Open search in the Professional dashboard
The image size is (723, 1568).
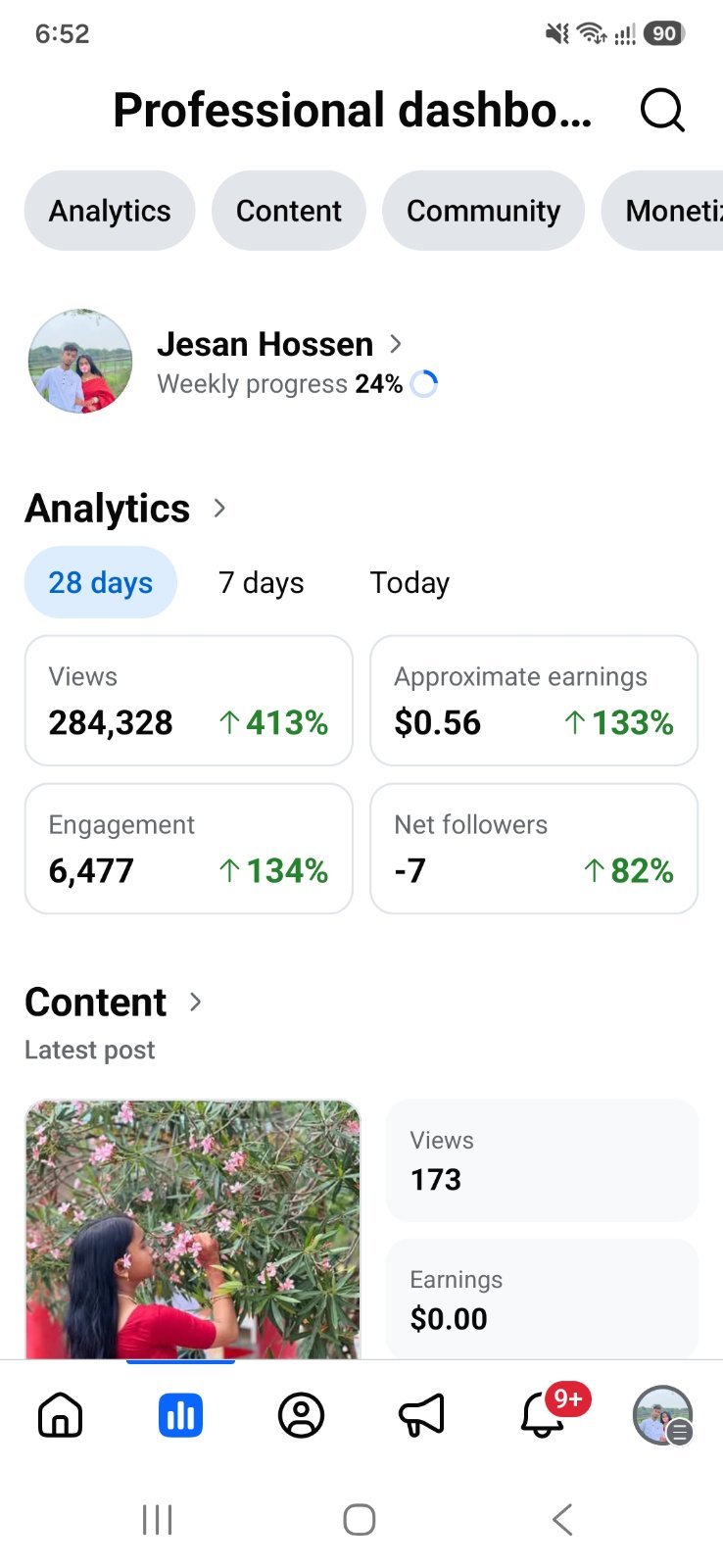tap(662, 110)
